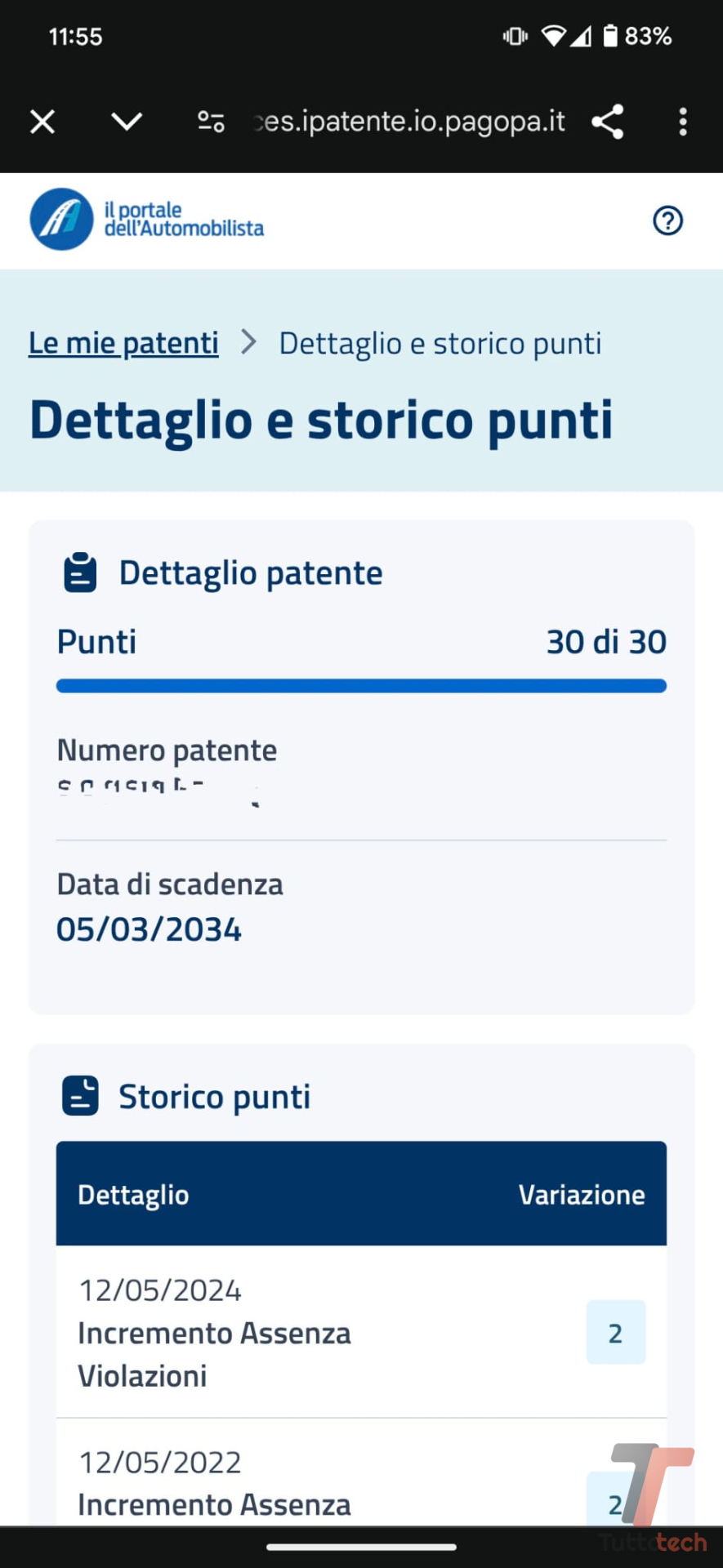This screenshot has width=723, height=1568.
Task: Go back to Le mie patenti
Action: point(123,344)
